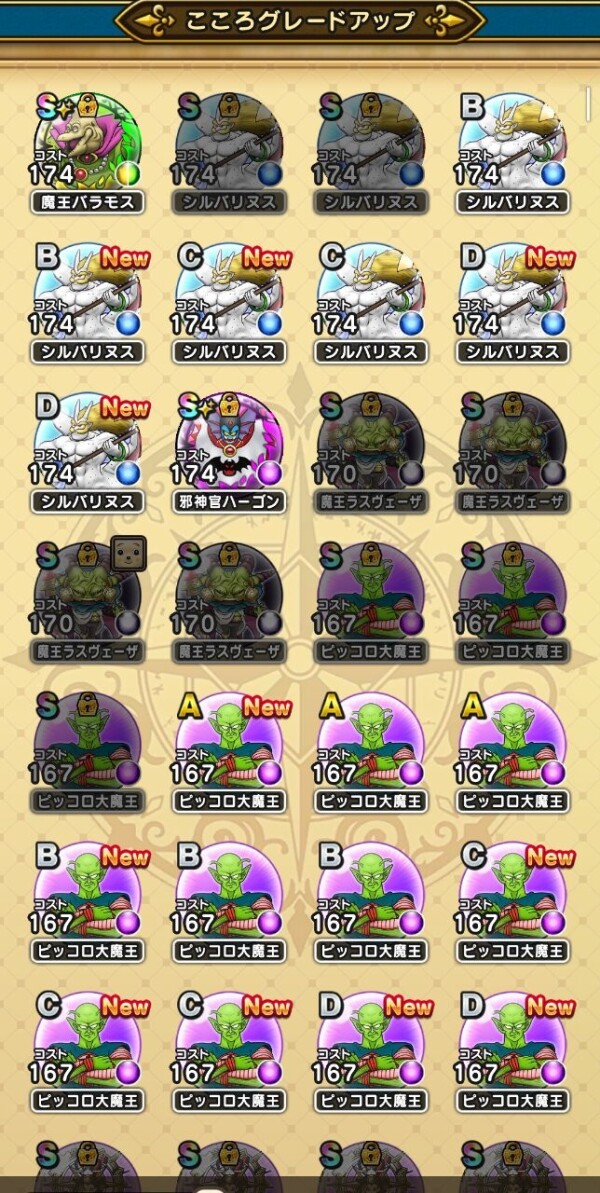Pick grade C シルバリヌス marked New
Screen dimensions: 600x1193
[230, 302]
